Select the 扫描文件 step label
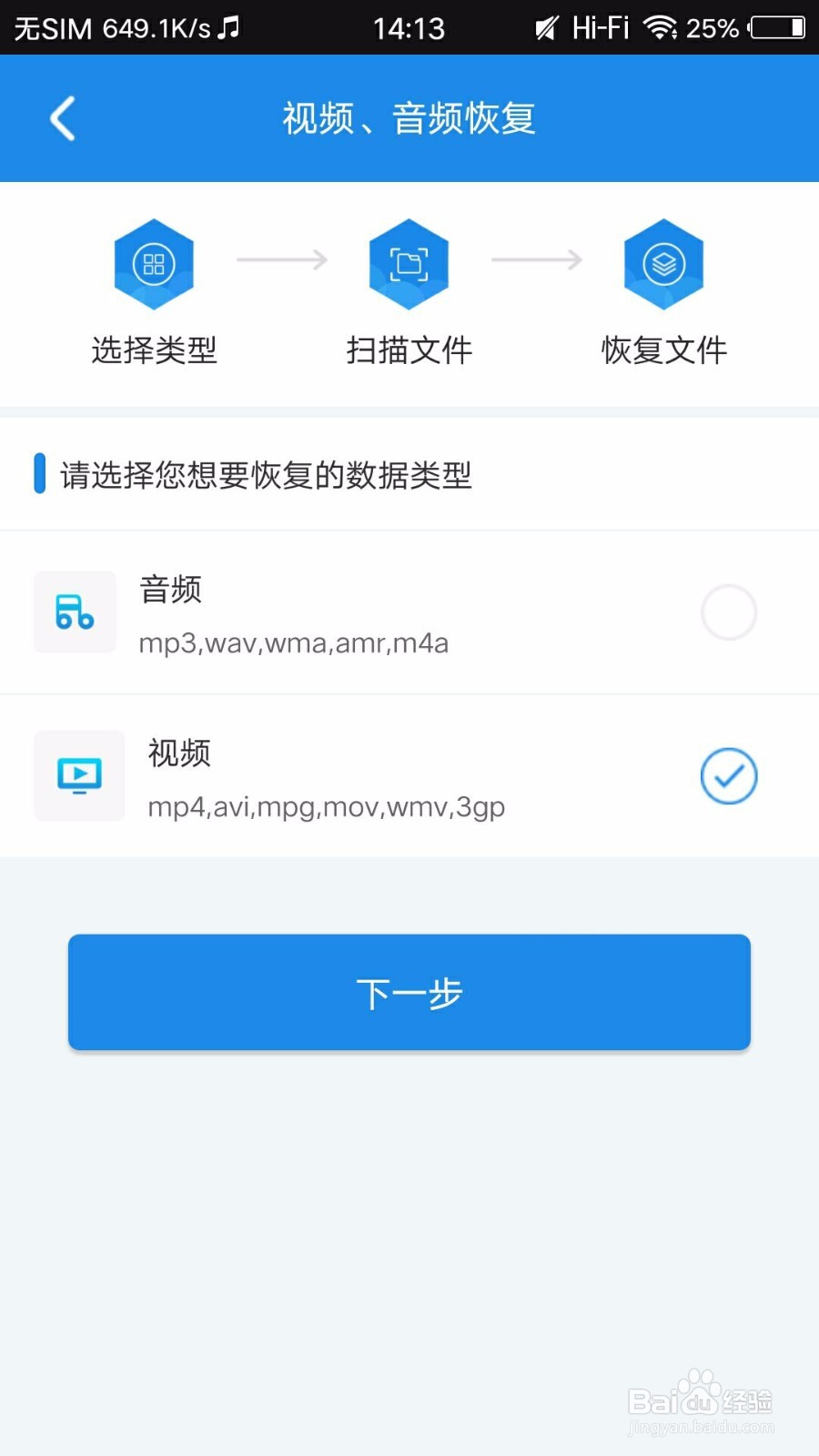The height and width of the screenshot is (1456, 819). tap(409, 349)
